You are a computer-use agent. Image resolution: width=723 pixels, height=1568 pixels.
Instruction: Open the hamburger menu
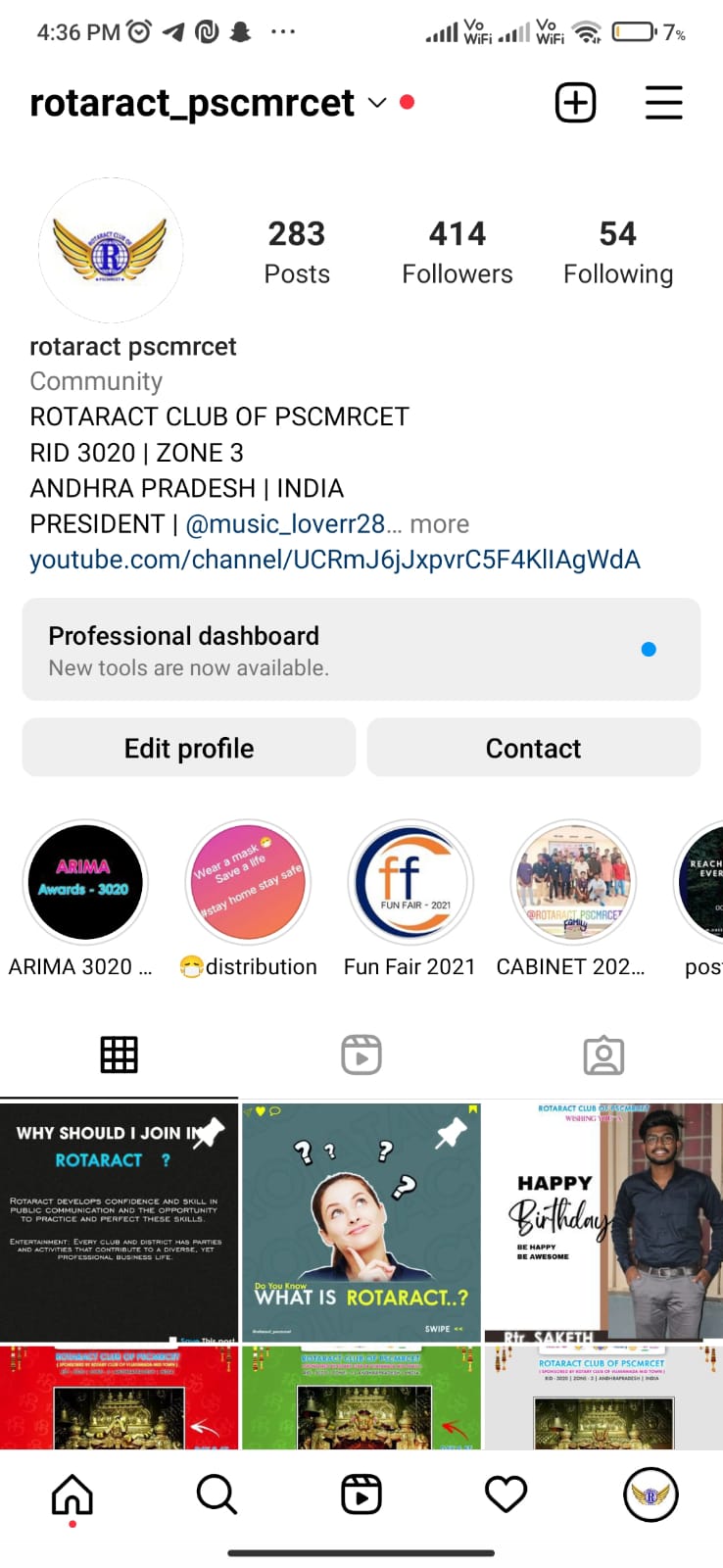pos(663,103)
